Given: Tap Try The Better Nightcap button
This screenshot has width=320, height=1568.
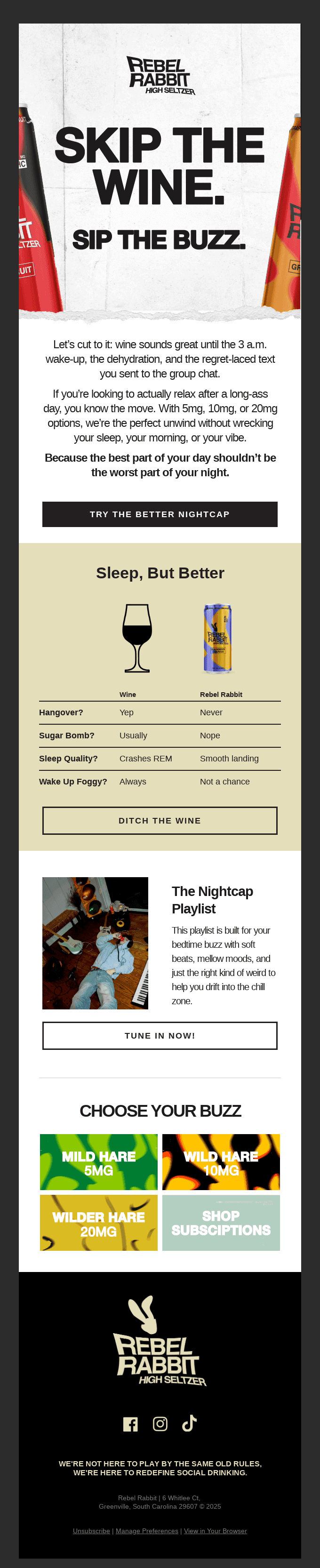Looking at the screenshot, I should pos(160,514).
